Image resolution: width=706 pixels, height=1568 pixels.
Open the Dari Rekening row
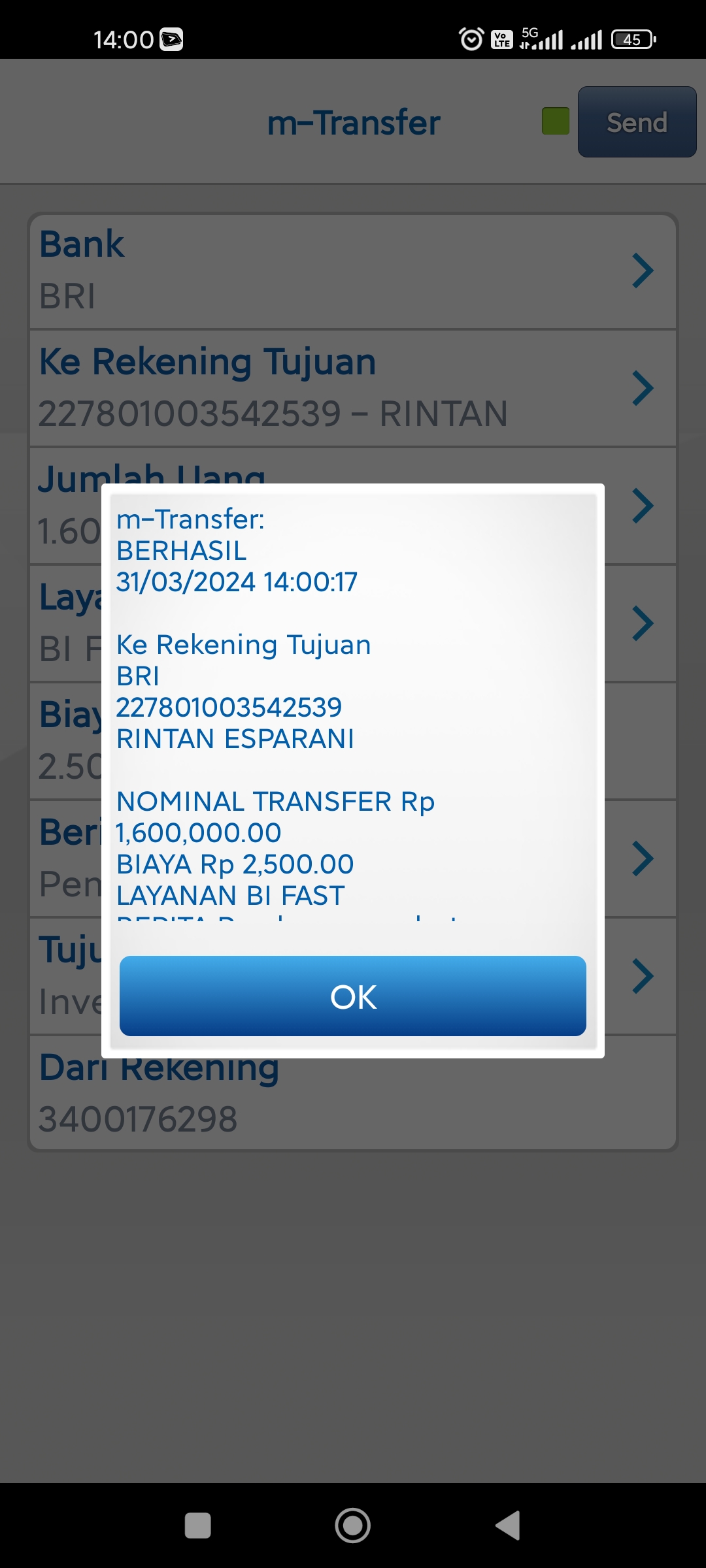coord(353,1093)
